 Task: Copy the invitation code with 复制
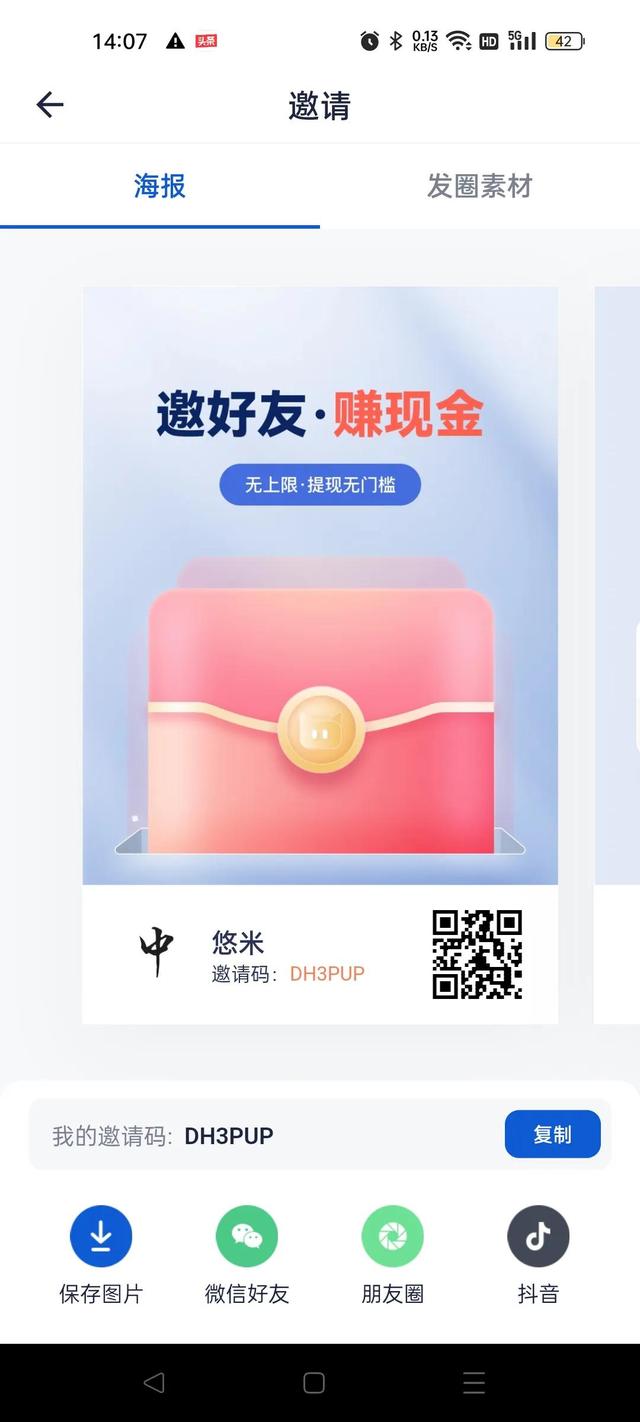(x=552, y=1134)
